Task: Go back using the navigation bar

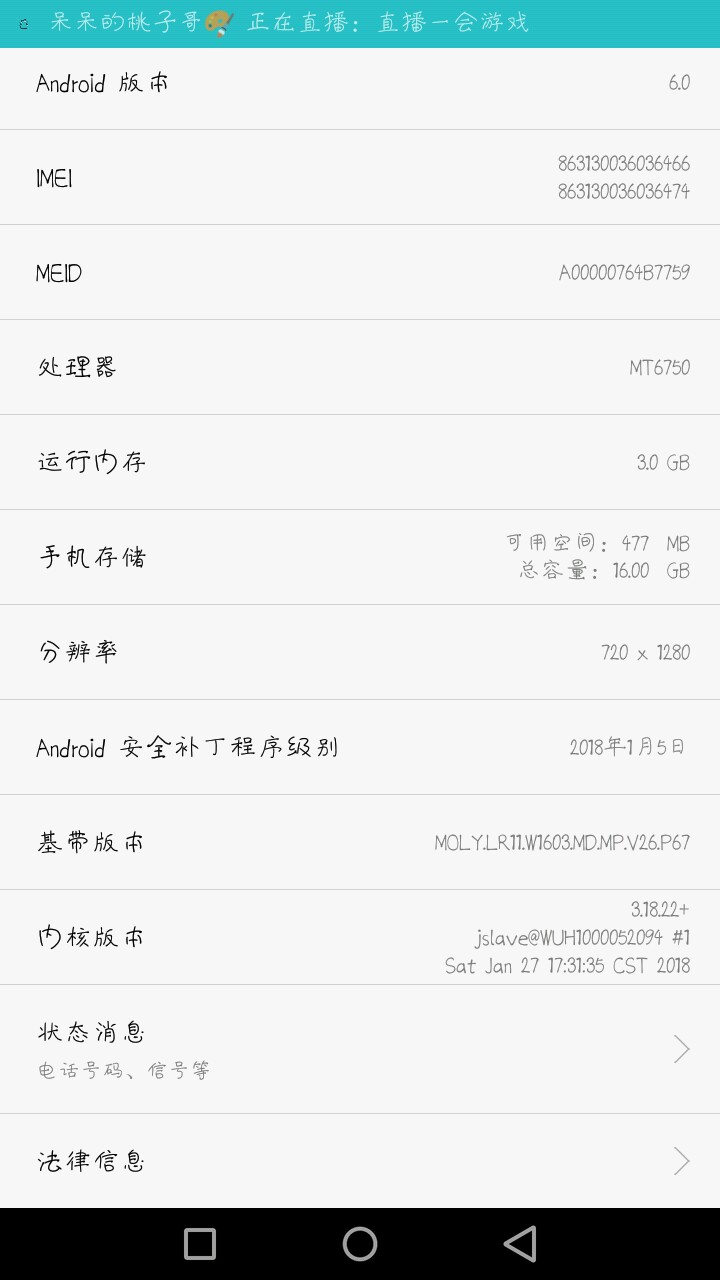Action: [520, 1244]
